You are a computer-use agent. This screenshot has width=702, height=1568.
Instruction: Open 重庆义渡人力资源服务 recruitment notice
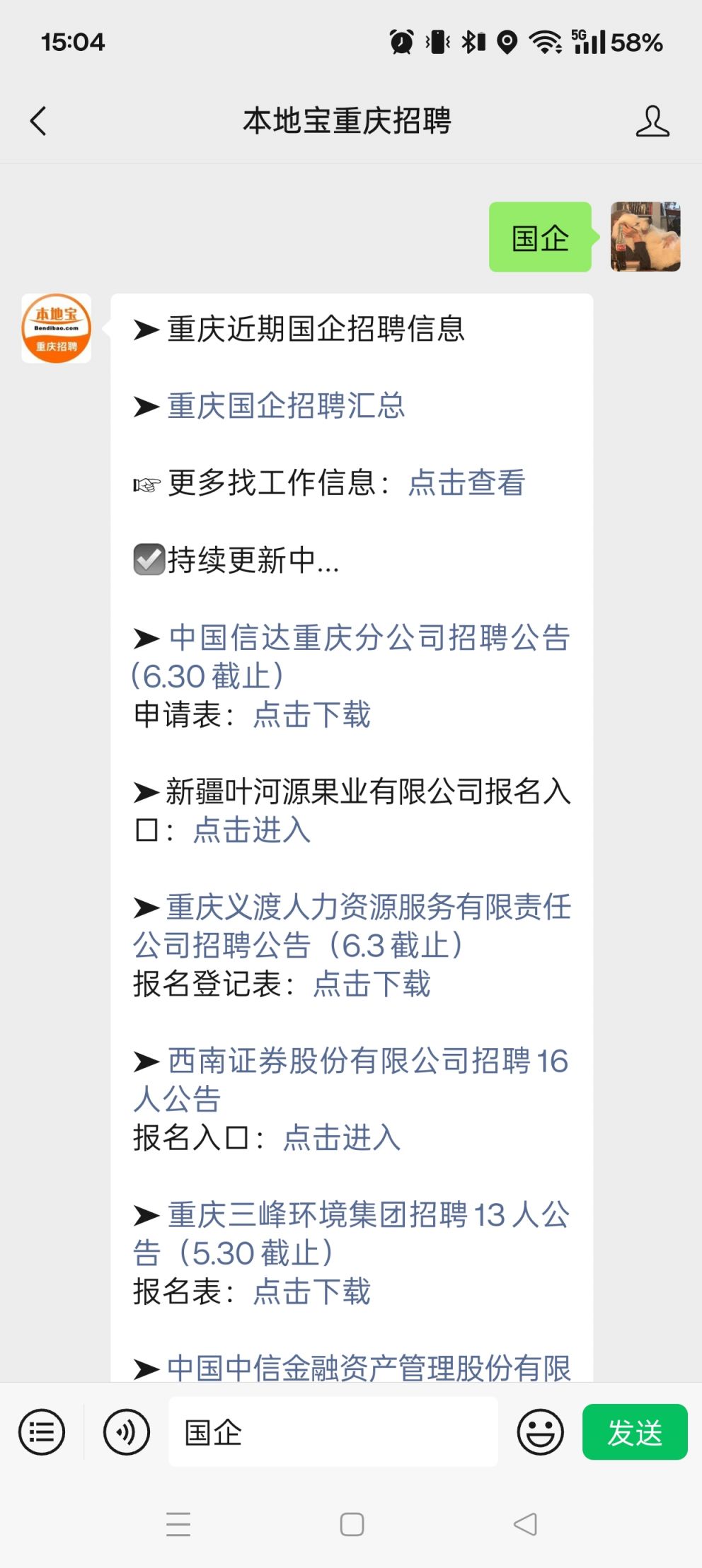tap(352, 926)
